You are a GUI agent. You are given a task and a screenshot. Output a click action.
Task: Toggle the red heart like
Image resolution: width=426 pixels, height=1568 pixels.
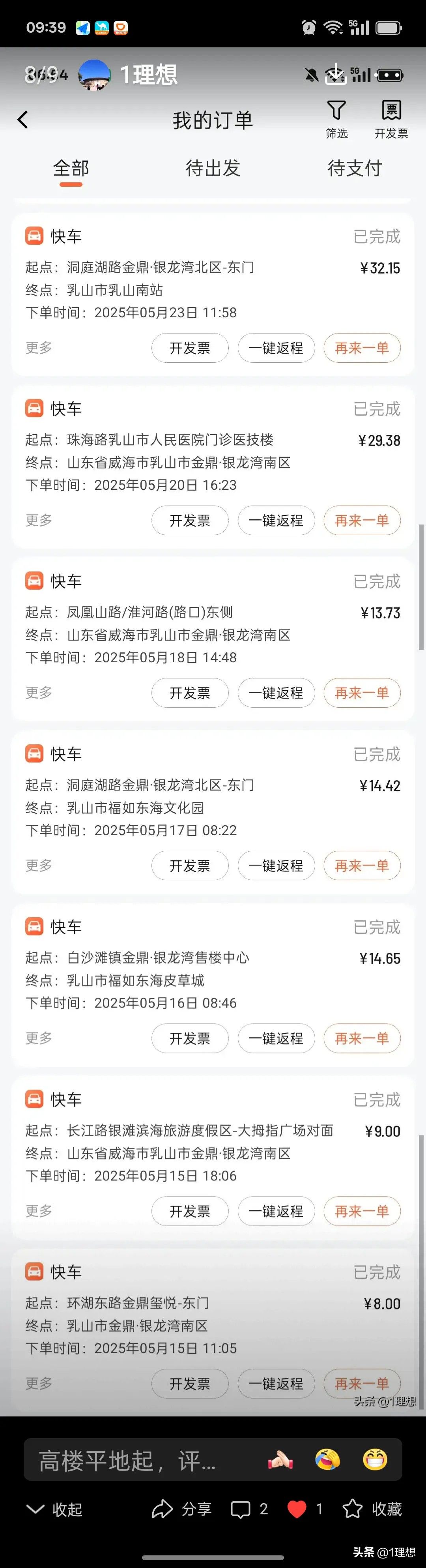pos(297,1509)
